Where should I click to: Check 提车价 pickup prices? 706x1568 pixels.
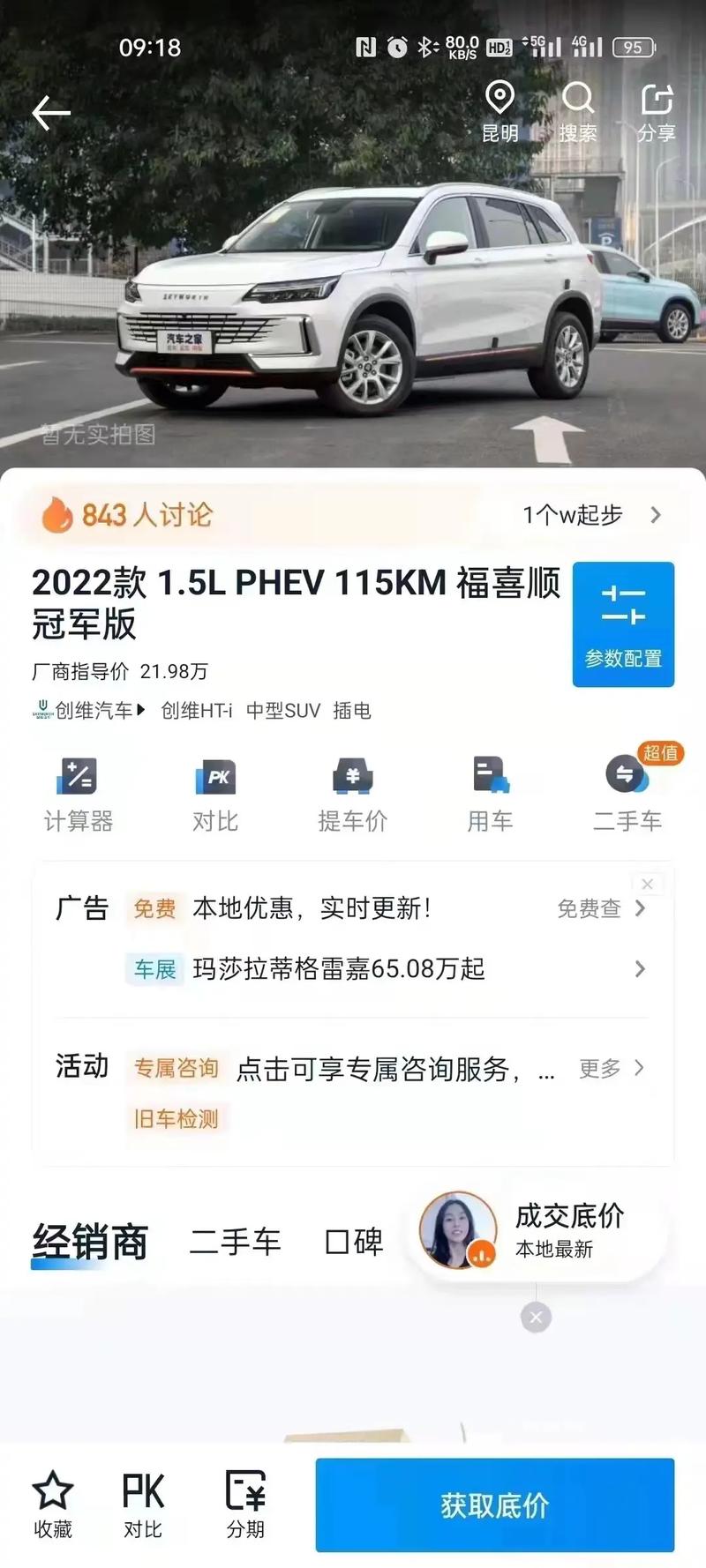[352, 794]
